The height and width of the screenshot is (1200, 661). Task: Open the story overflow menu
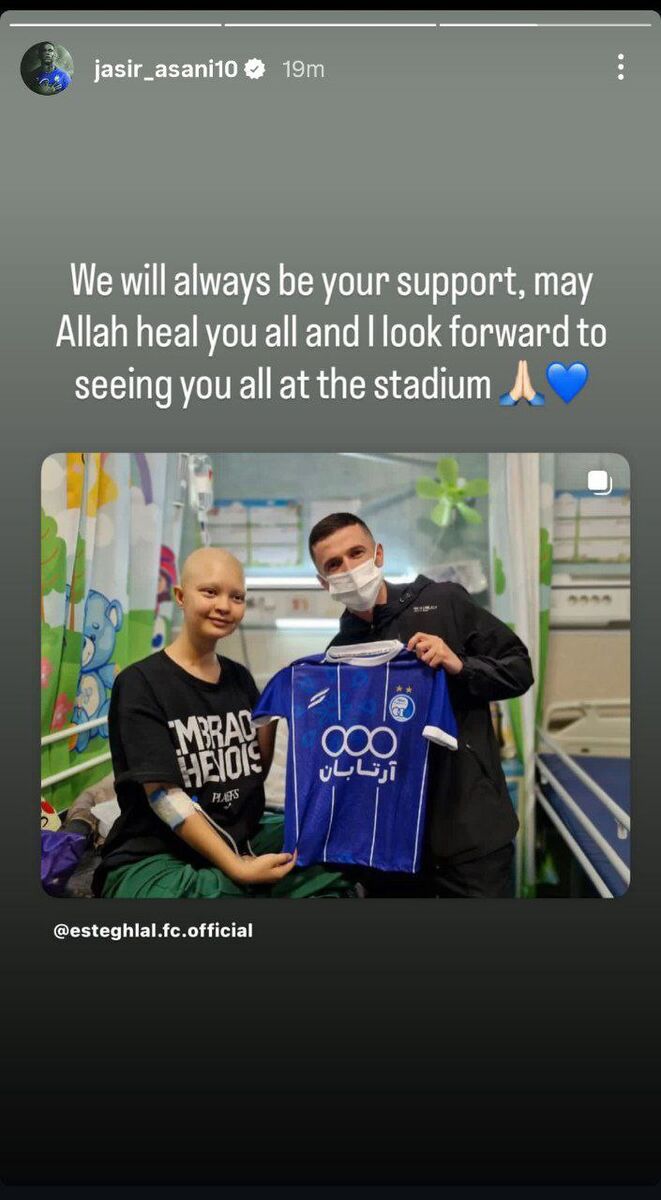621,68
